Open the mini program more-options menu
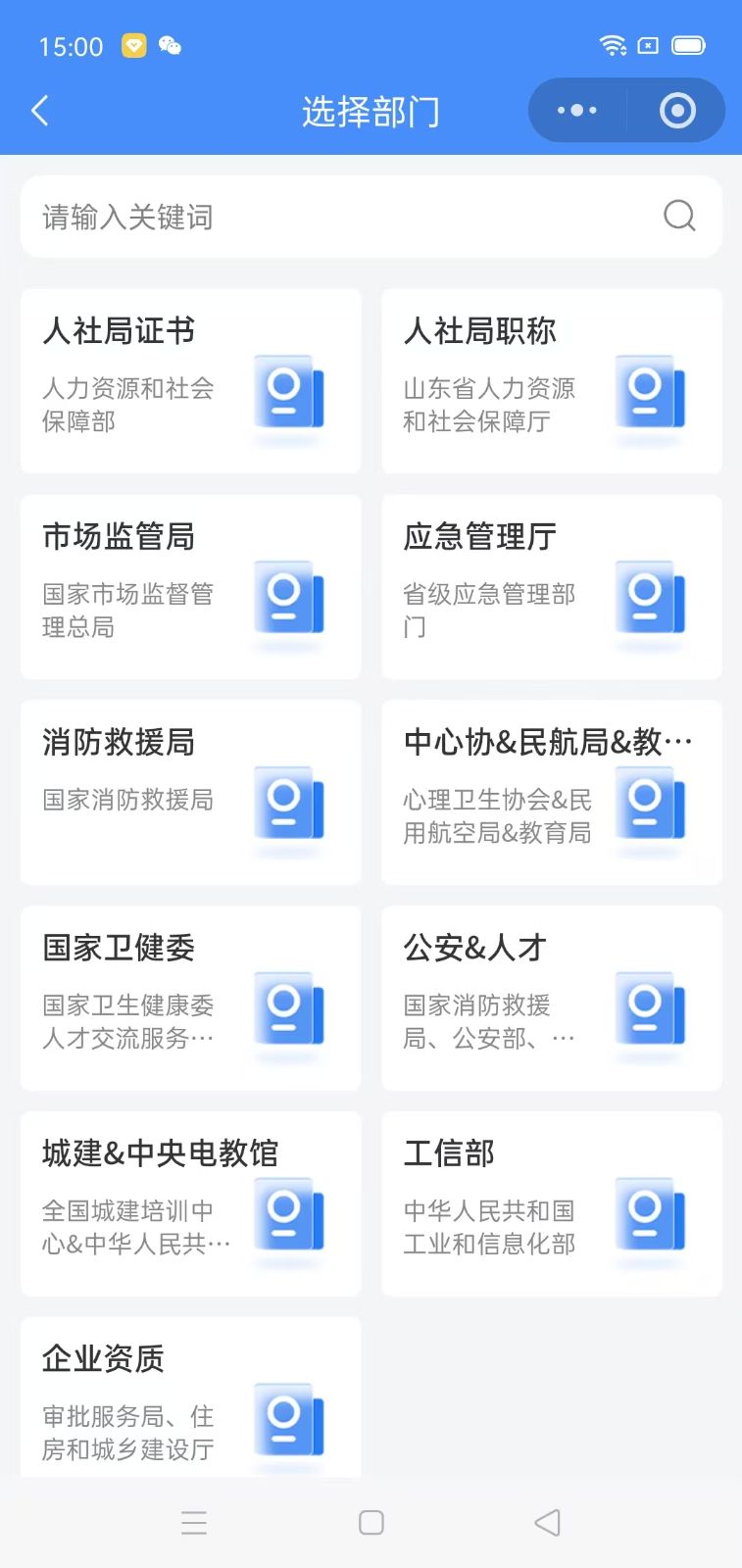Screen dimensions: 742x1568 coord(576,111)
